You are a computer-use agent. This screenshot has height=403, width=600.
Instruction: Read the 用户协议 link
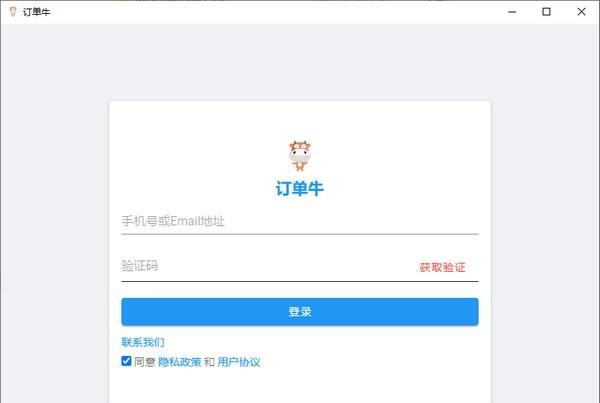239,362
